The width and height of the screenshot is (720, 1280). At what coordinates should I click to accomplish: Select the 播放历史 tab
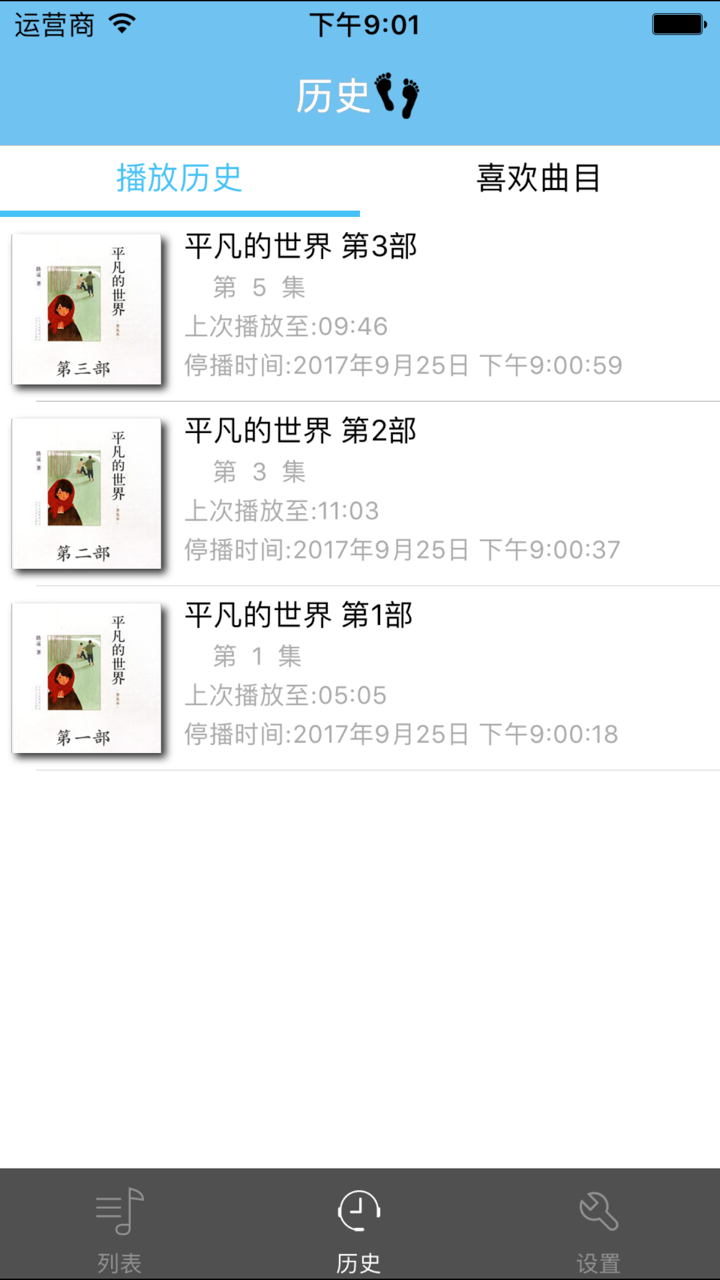tap(178, 178)
